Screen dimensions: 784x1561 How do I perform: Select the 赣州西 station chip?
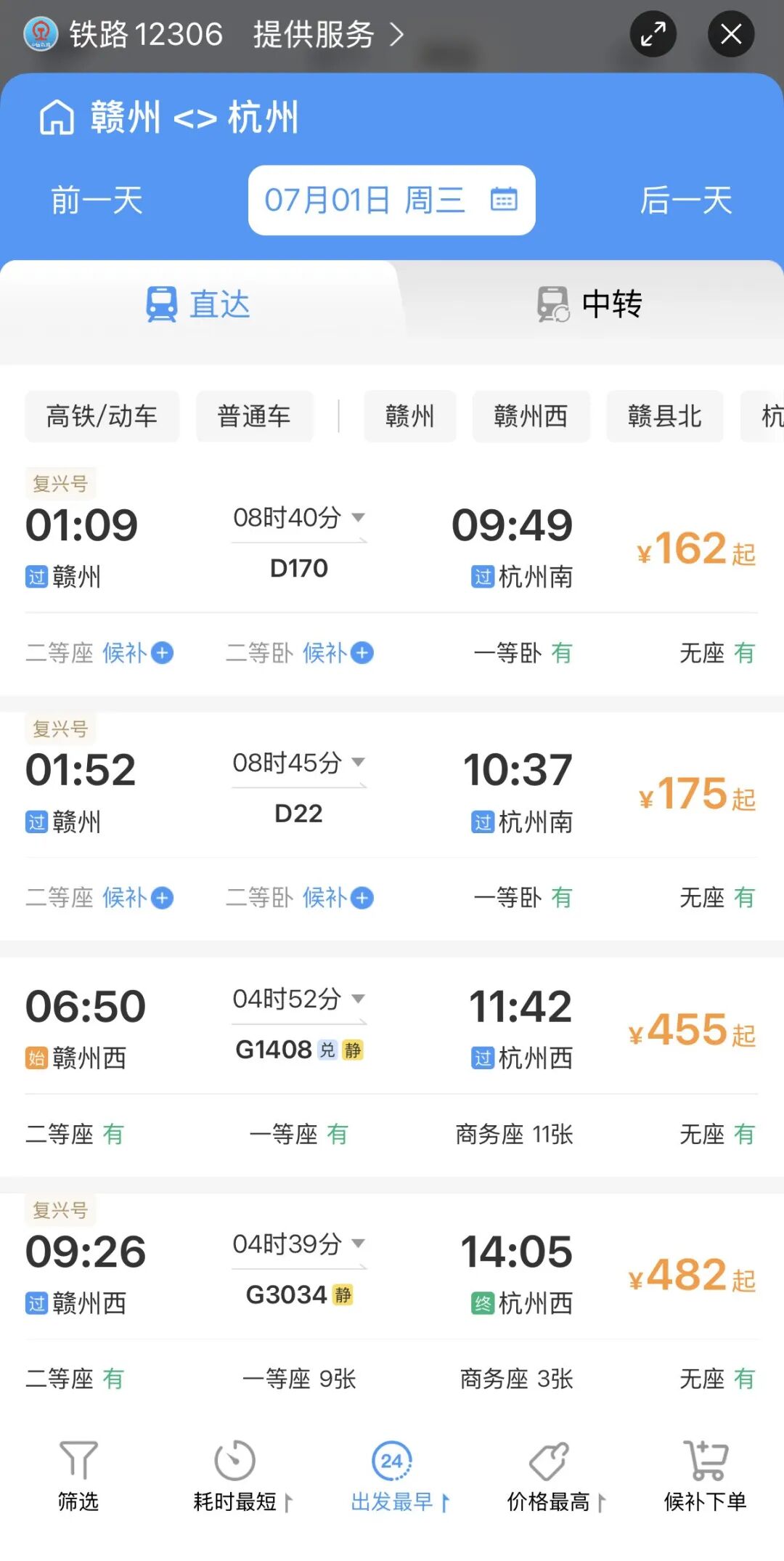pos(531,416)
